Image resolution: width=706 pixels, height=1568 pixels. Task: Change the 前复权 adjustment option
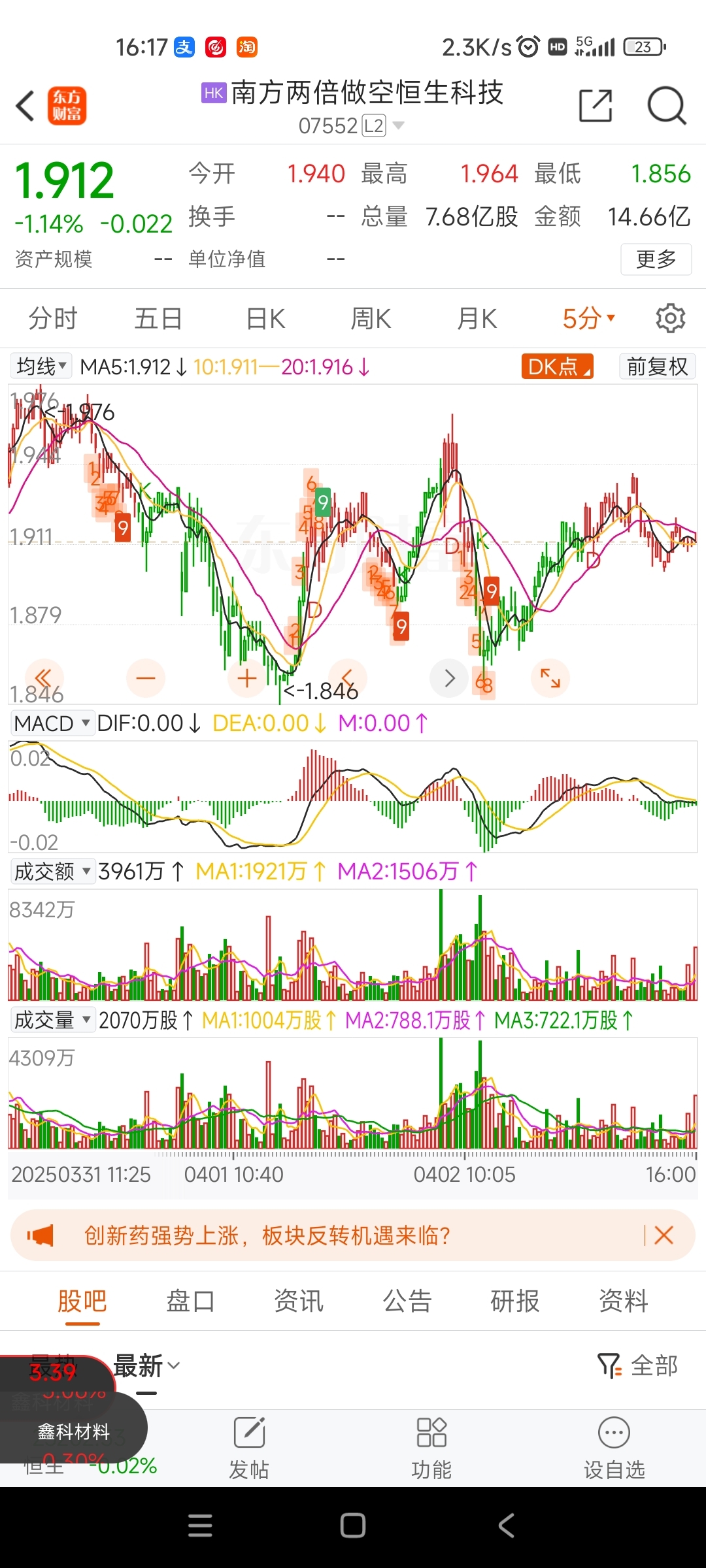[x=657, y=367]
